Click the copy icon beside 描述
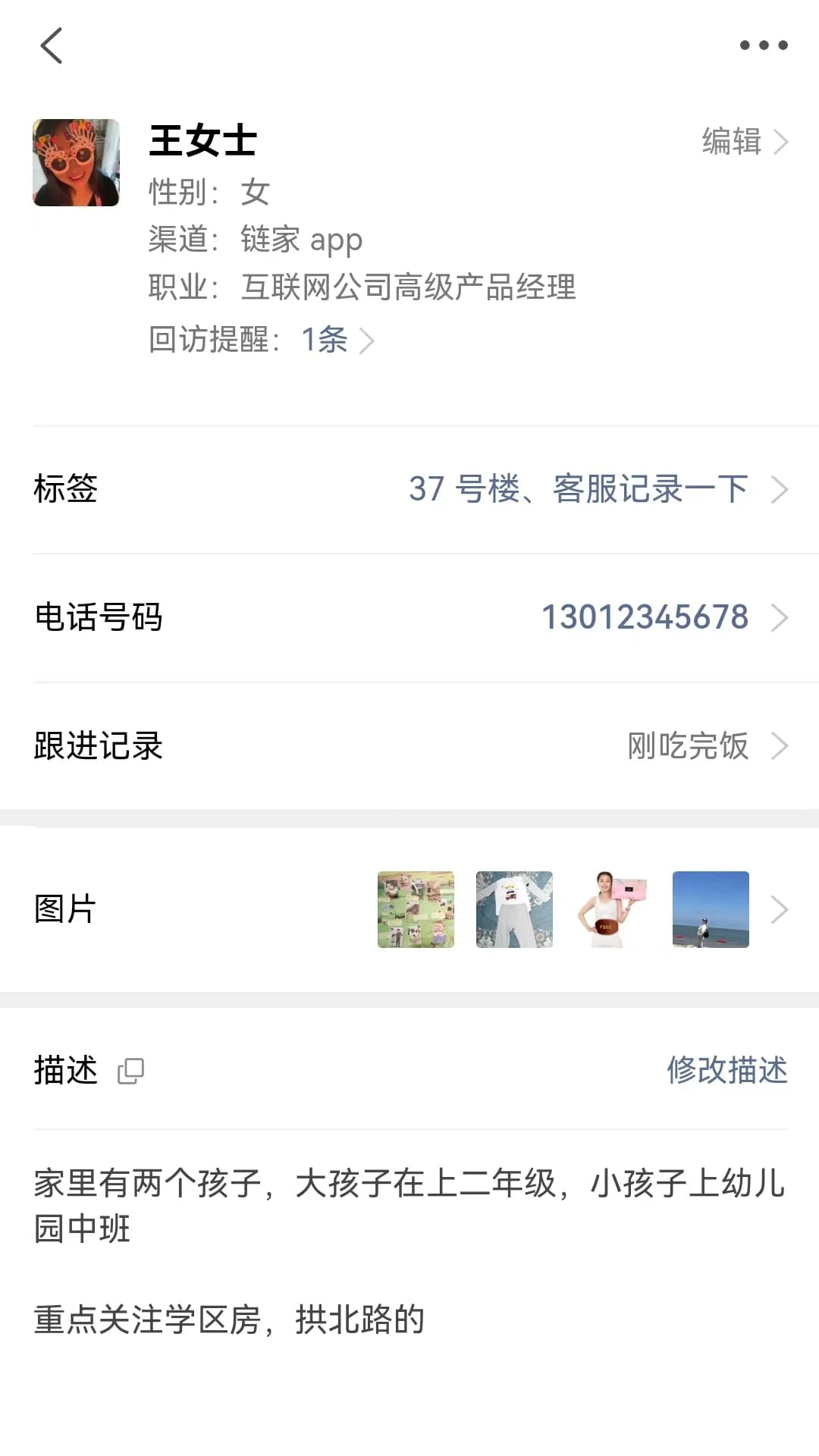 coord(129,1072)
